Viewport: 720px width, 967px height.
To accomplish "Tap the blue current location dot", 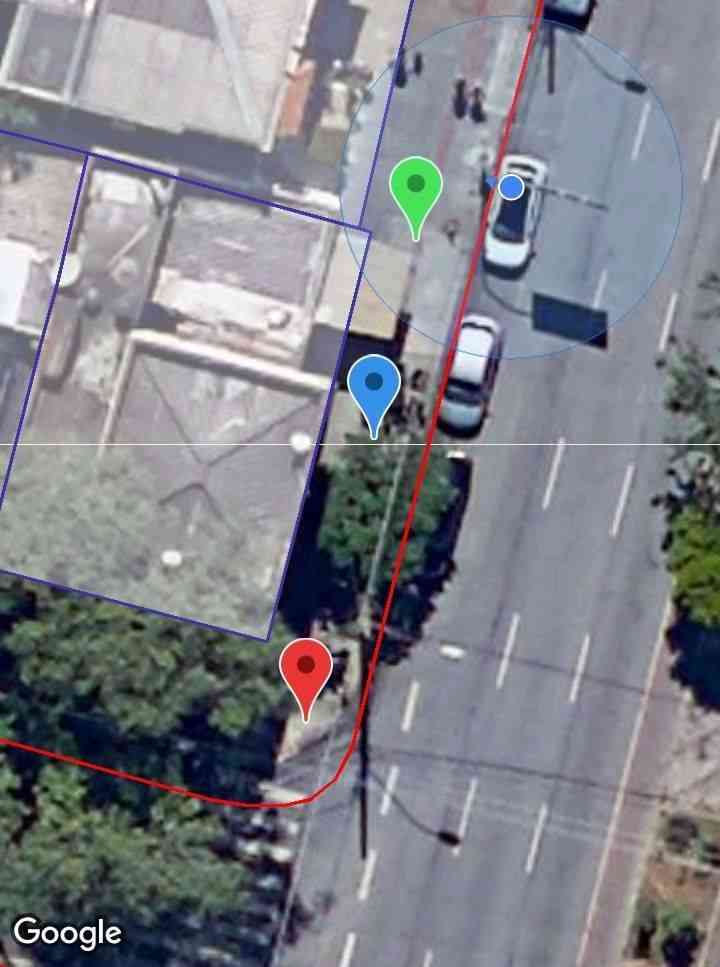I will (x=512, y=187).
